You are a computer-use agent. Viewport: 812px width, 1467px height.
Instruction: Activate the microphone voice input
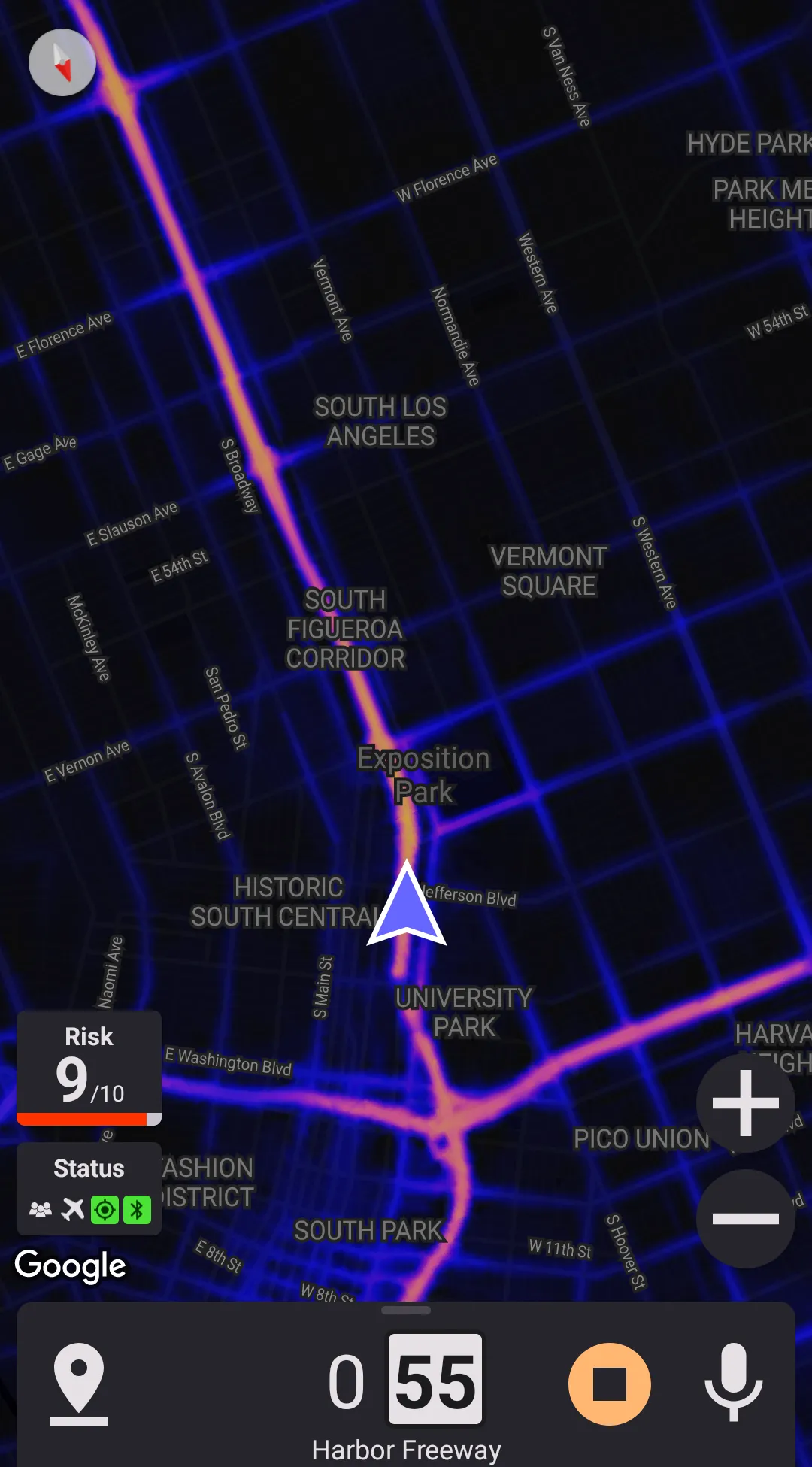click(733, 1382)
